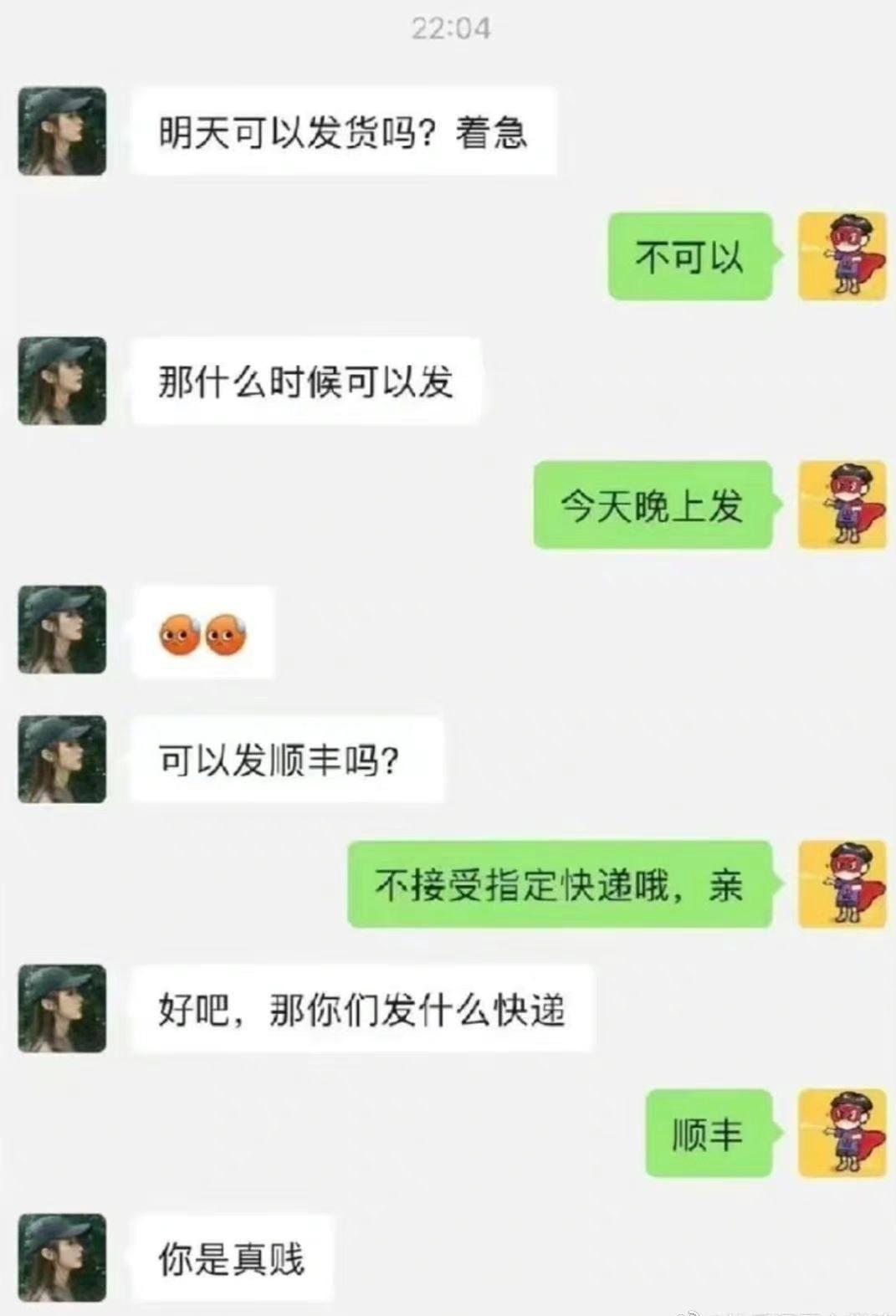896x1316 pixels.
Task: Open the avatar beside “可以发顺丰吗？”
Action: 63,760
